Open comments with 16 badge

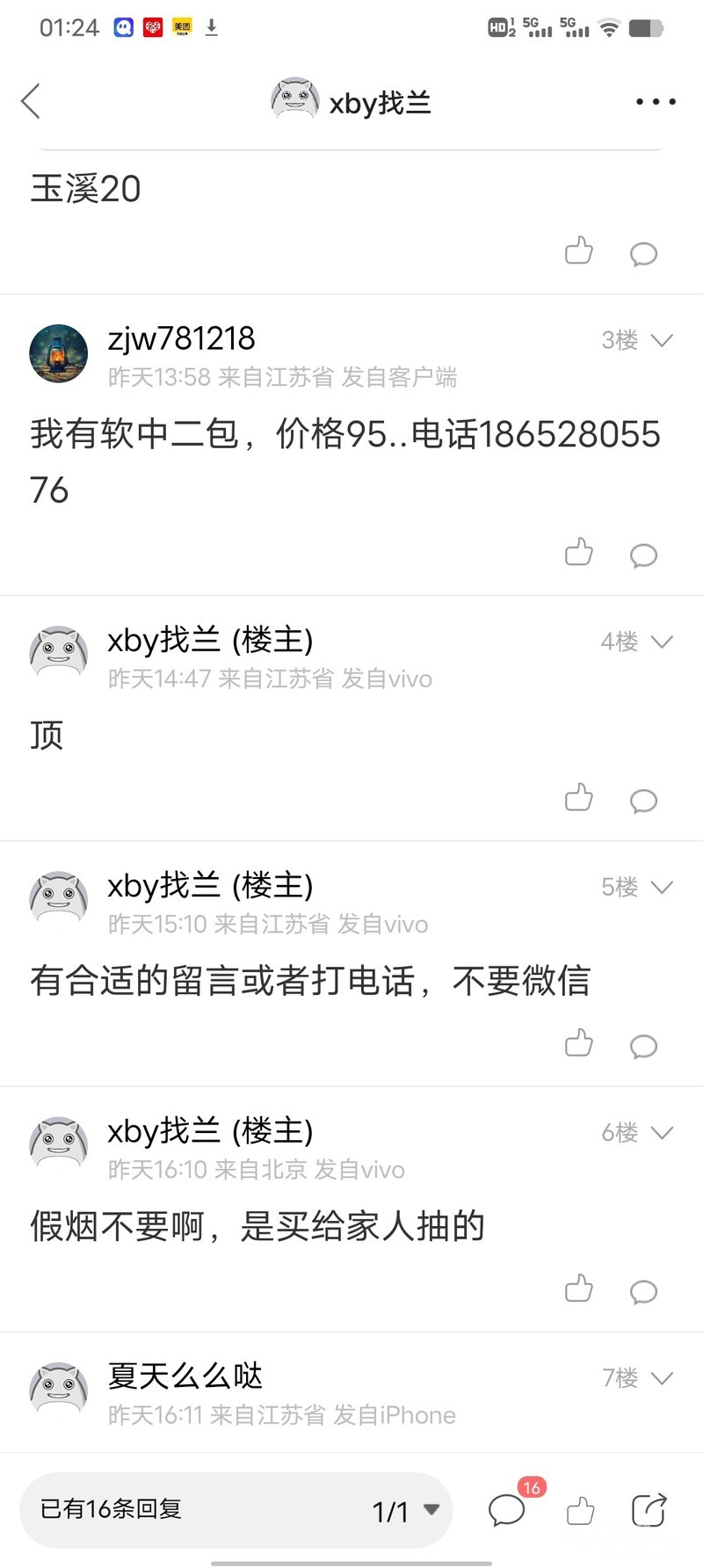coord(507,1509)
